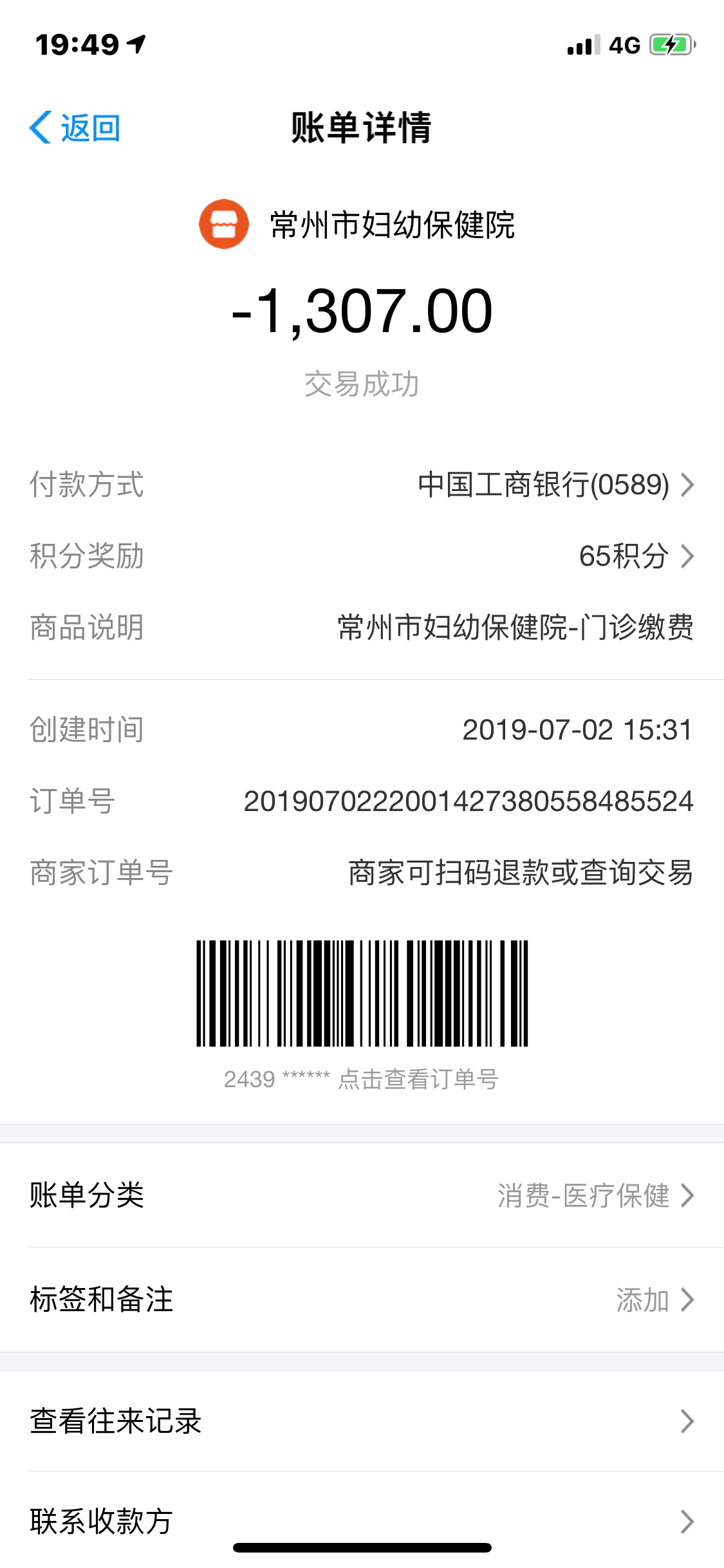Select 联系收款方 to contact the payee

pos(362,1520)
